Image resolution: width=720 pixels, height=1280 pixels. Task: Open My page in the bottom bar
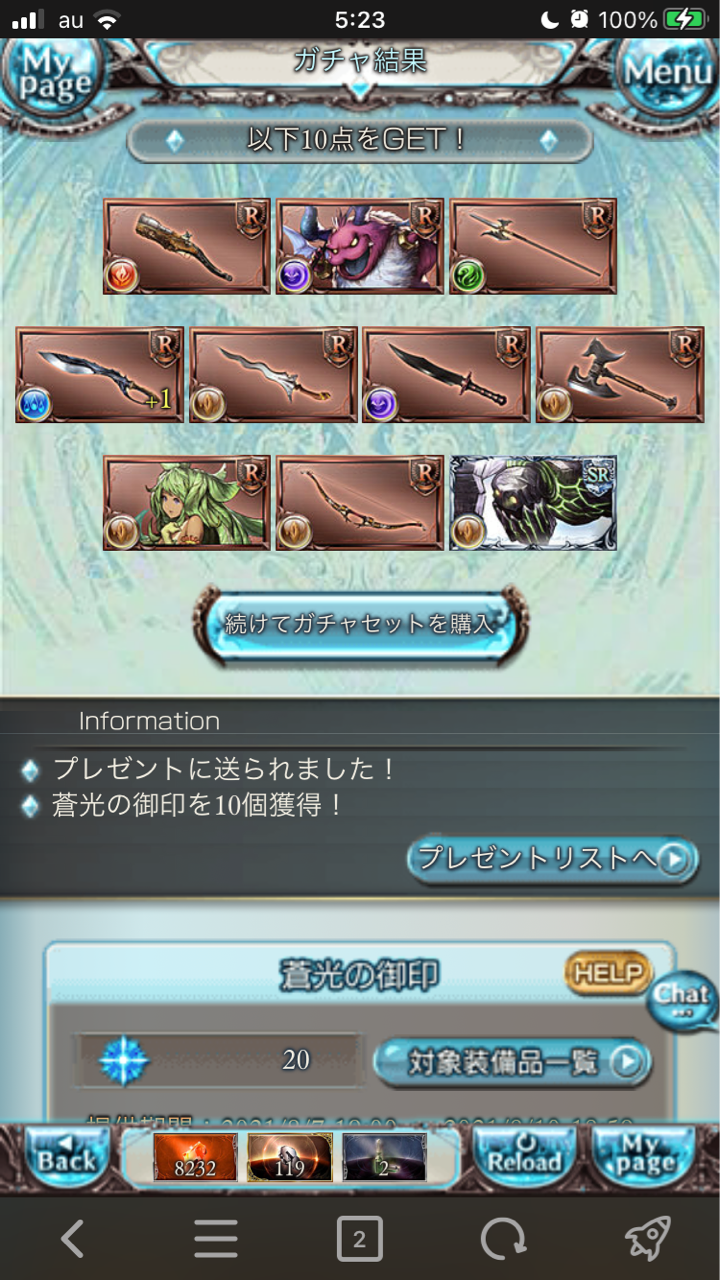pos(645,1159)
